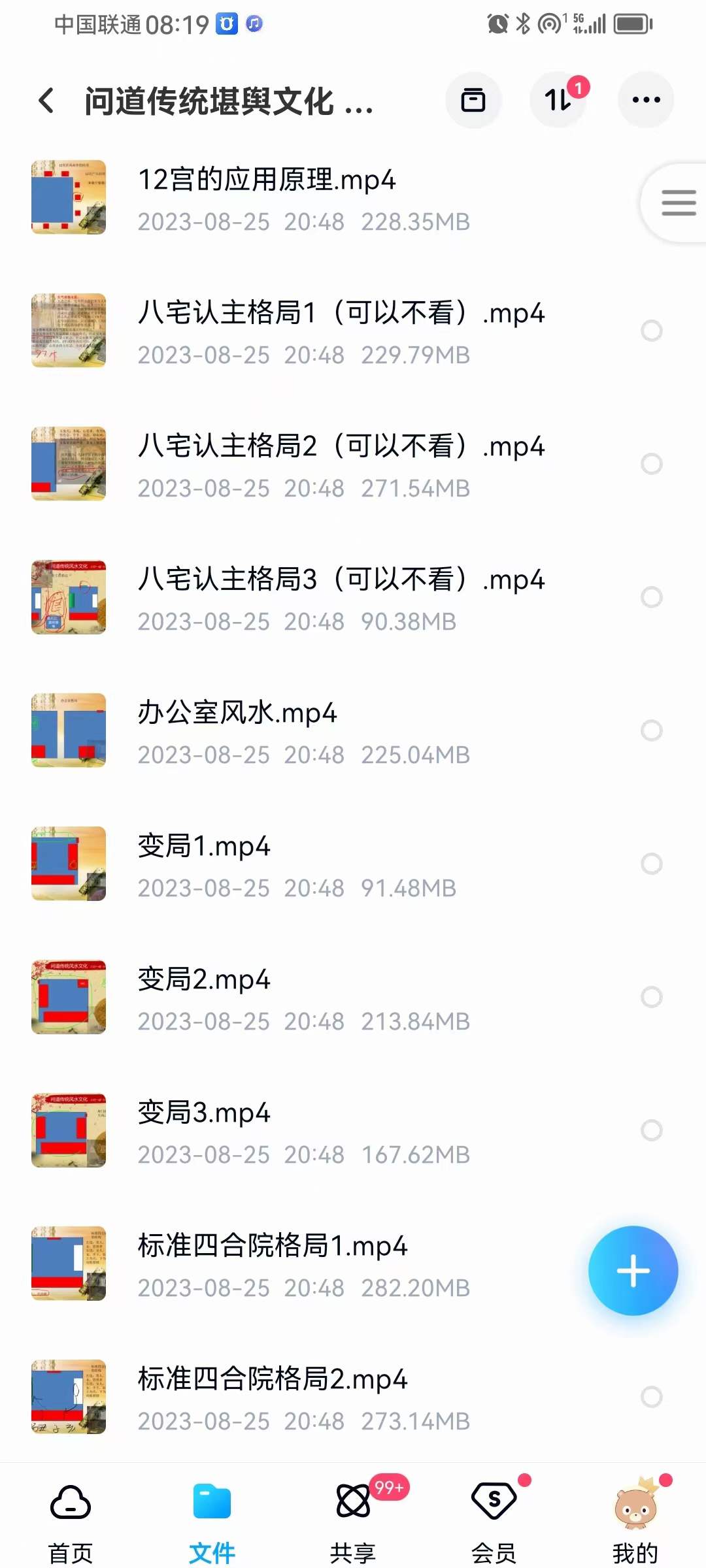Switch to the 首页 tab
This screenshot has height=1568, width=706.
(69, 1522)
